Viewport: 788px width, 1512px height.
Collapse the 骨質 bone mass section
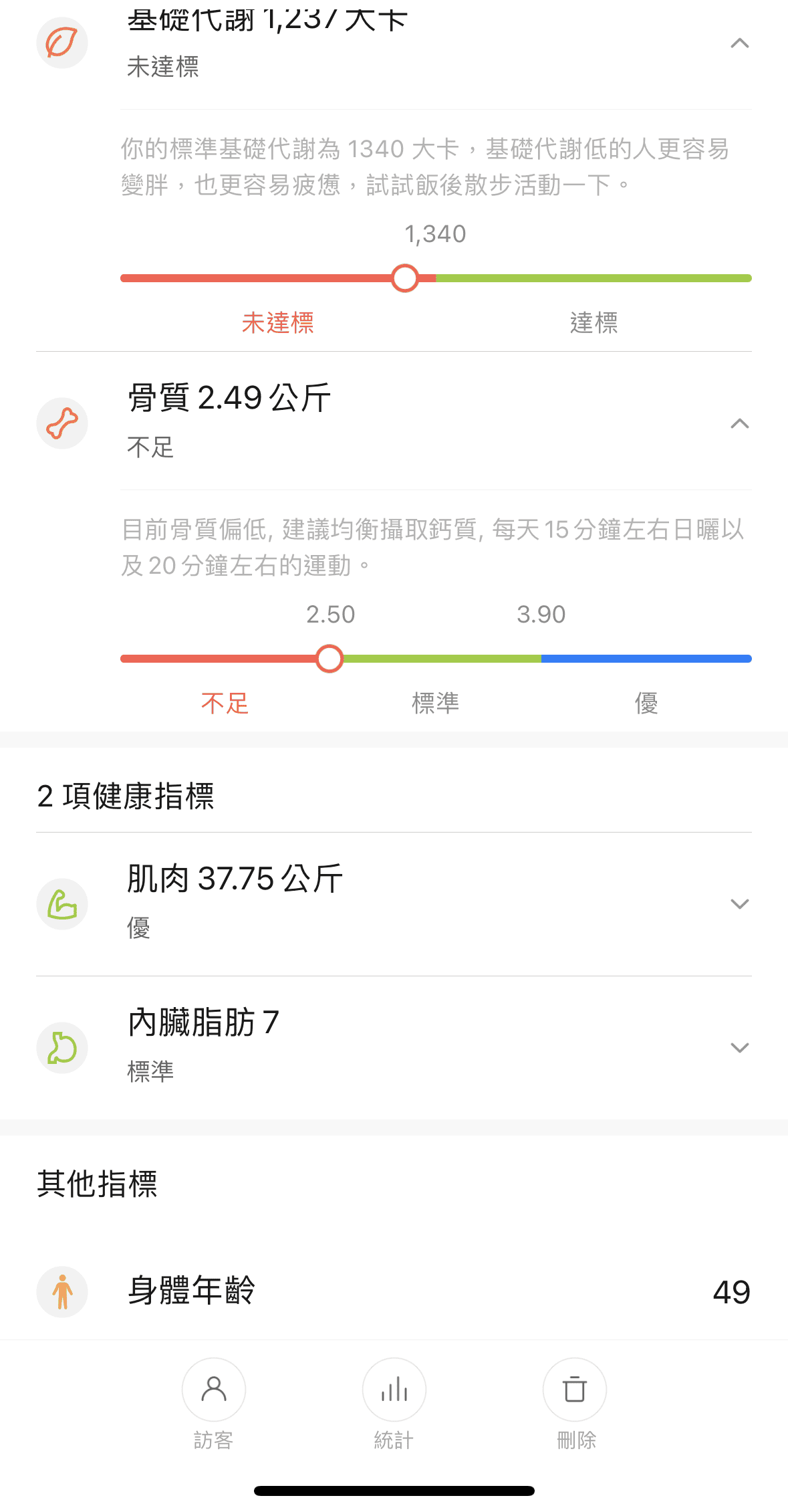739,423
